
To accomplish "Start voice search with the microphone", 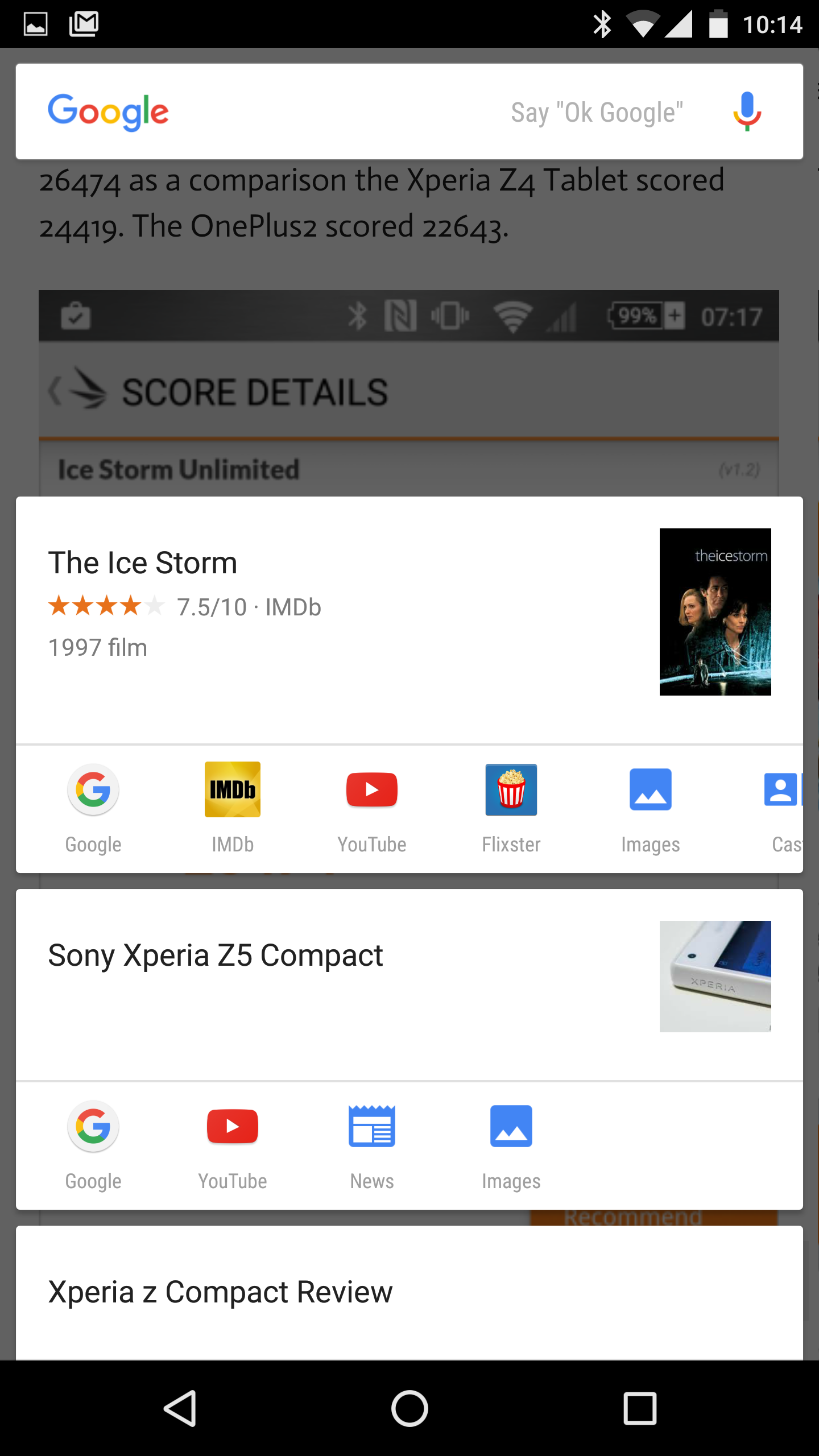I will (x=747, y=111).
